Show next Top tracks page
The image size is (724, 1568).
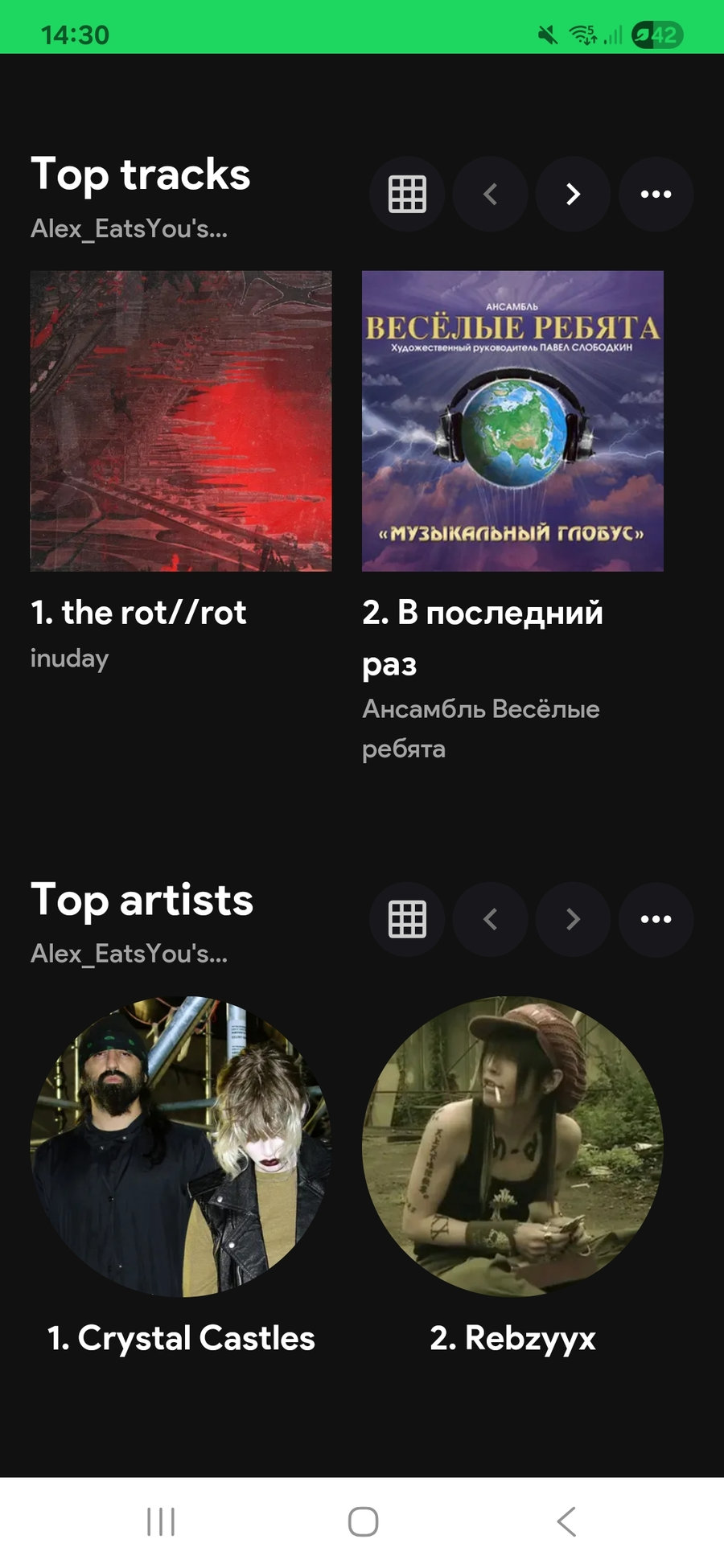[x=573, y=194]
